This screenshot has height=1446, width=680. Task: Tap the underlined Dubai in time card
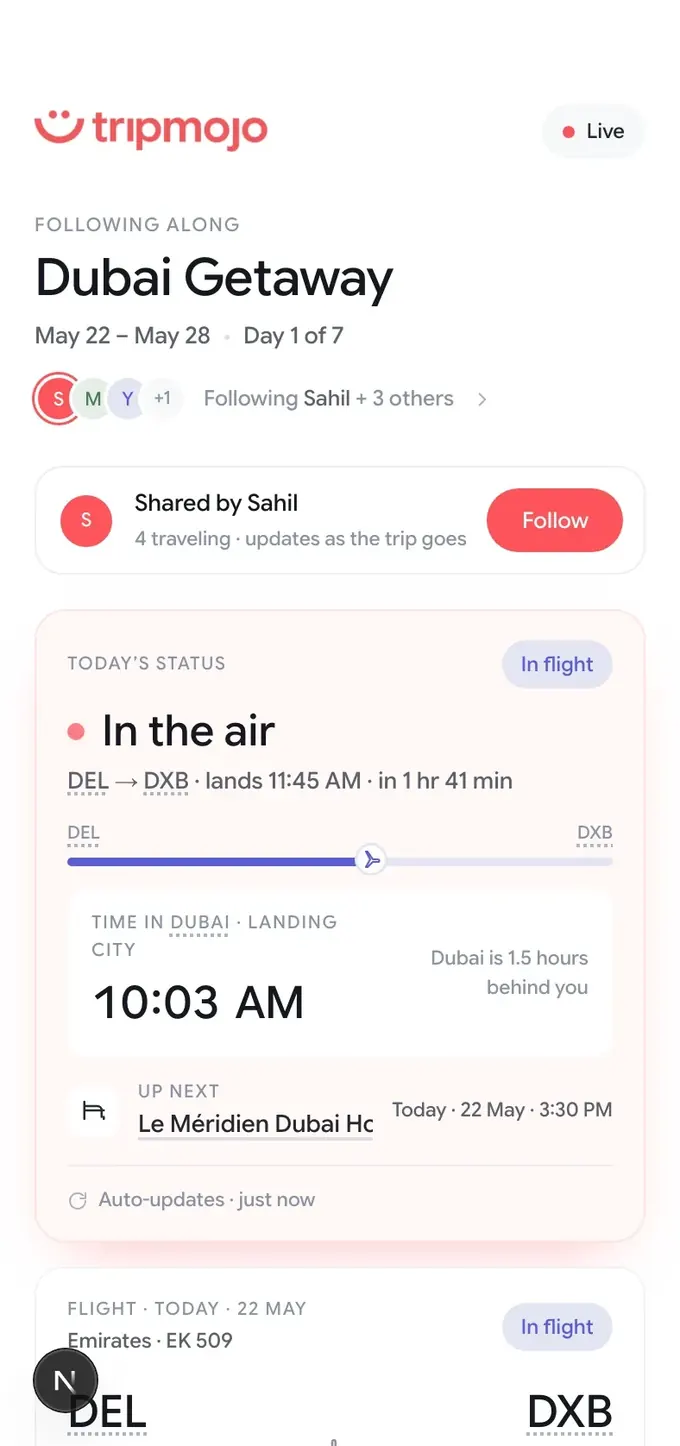tap(199, 922)
